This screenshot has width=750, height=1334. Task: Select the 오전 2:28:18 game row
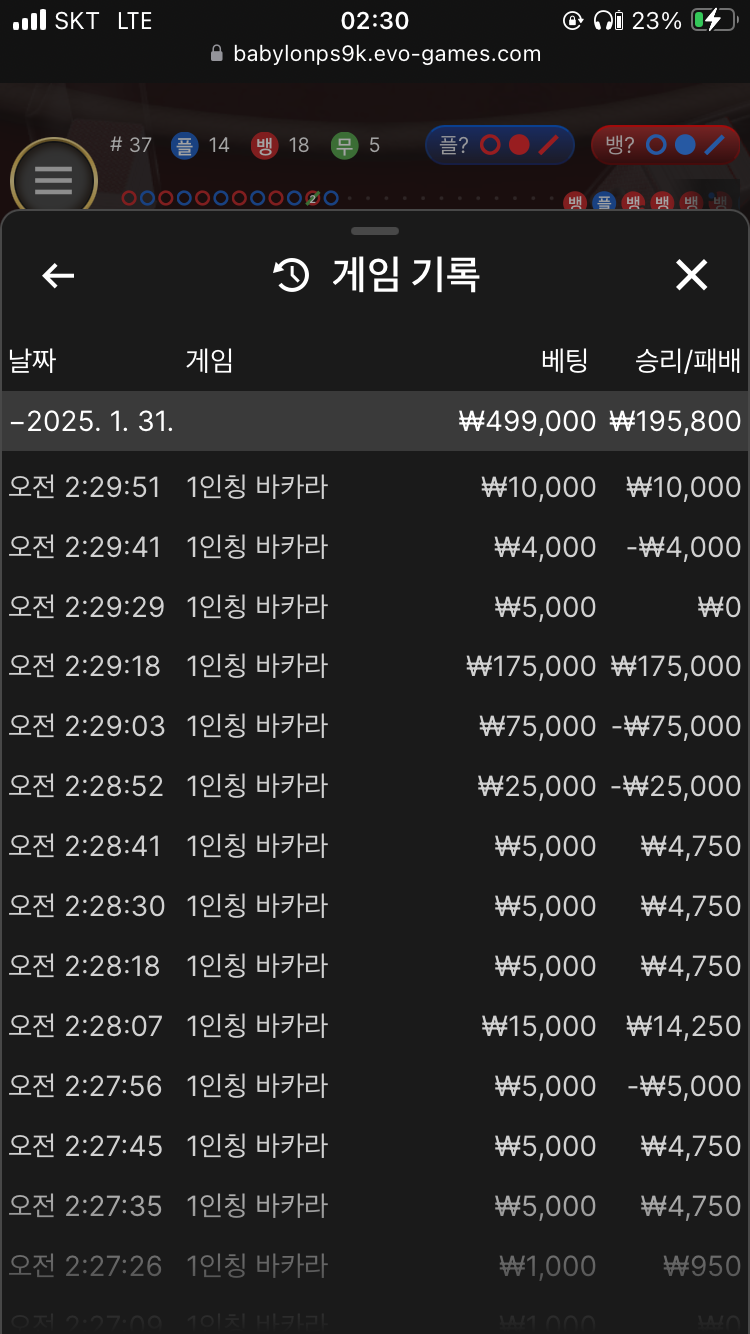point(375,966)
